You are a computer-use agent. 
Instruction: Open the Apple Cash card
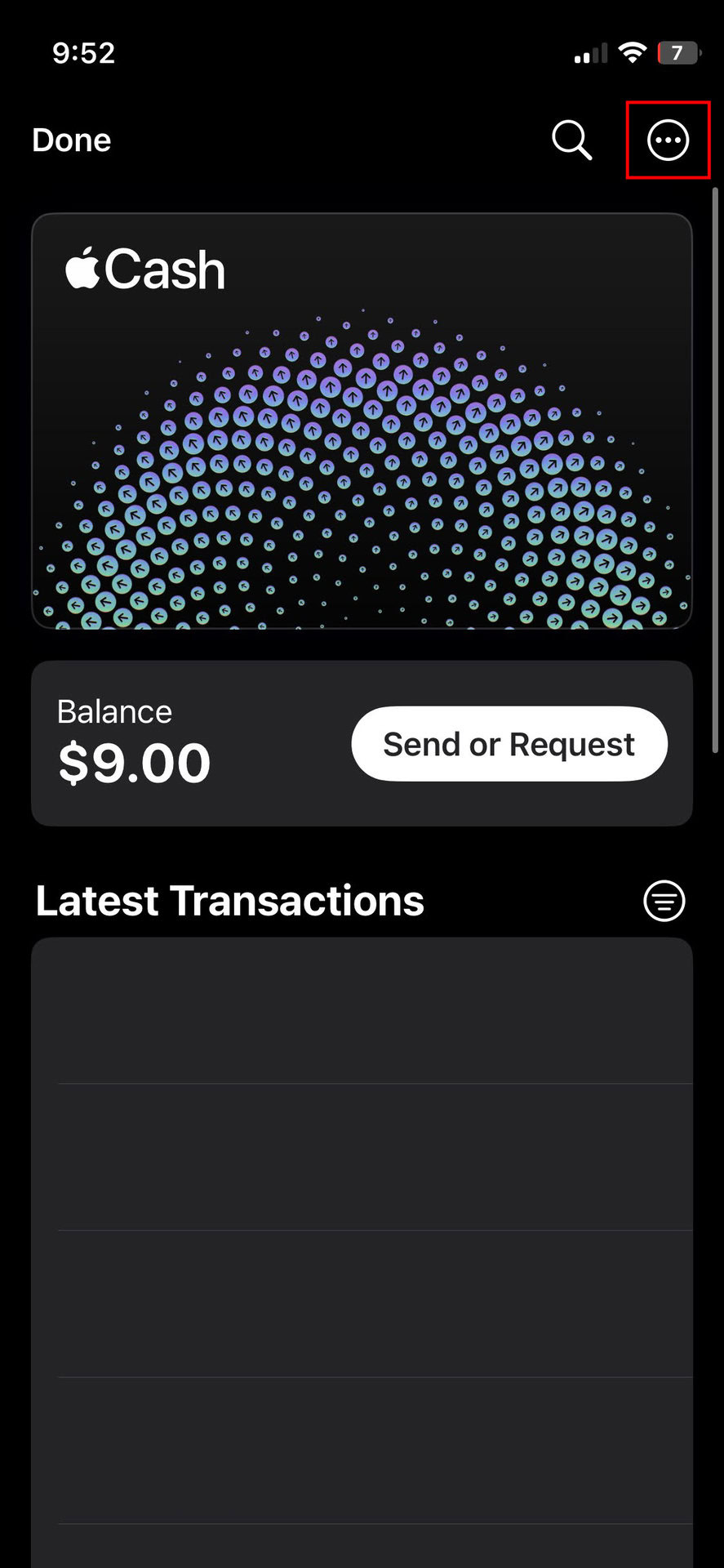click(x=362, y=421)
